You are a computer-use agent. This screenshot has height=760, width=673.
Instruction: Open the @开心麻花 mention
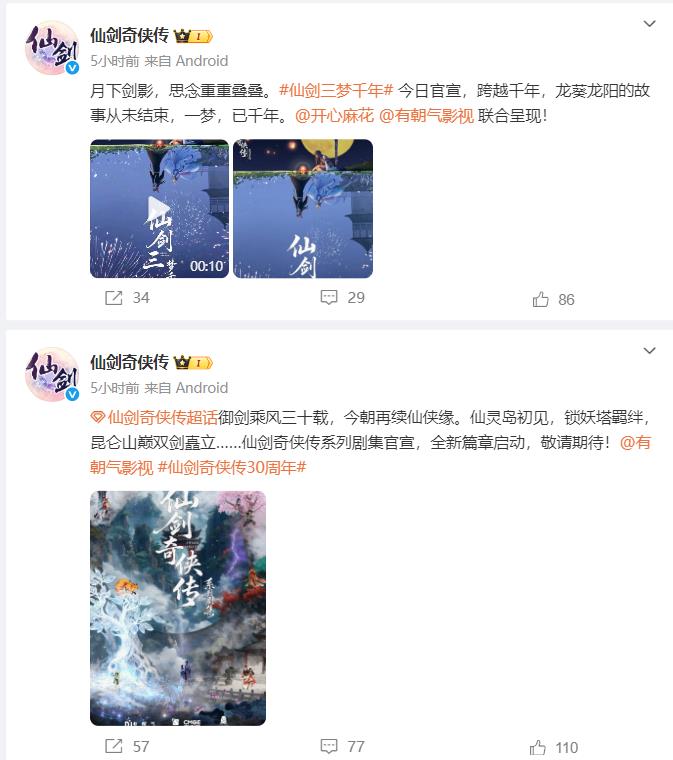pyautogui.click(x=334, y=115)
